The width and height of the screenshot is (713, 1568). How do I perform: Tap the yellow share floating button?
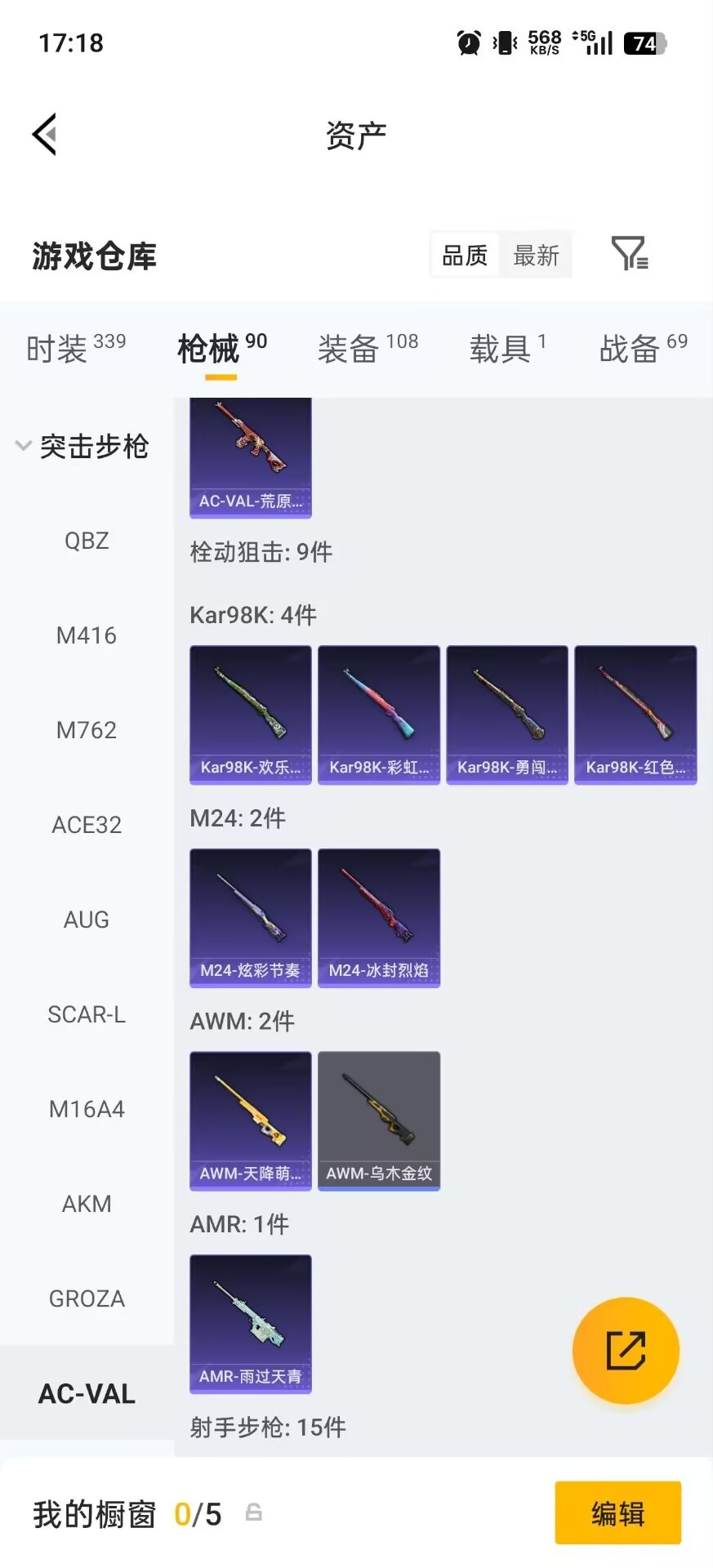pyautogui.click(x=626, y=1350)
